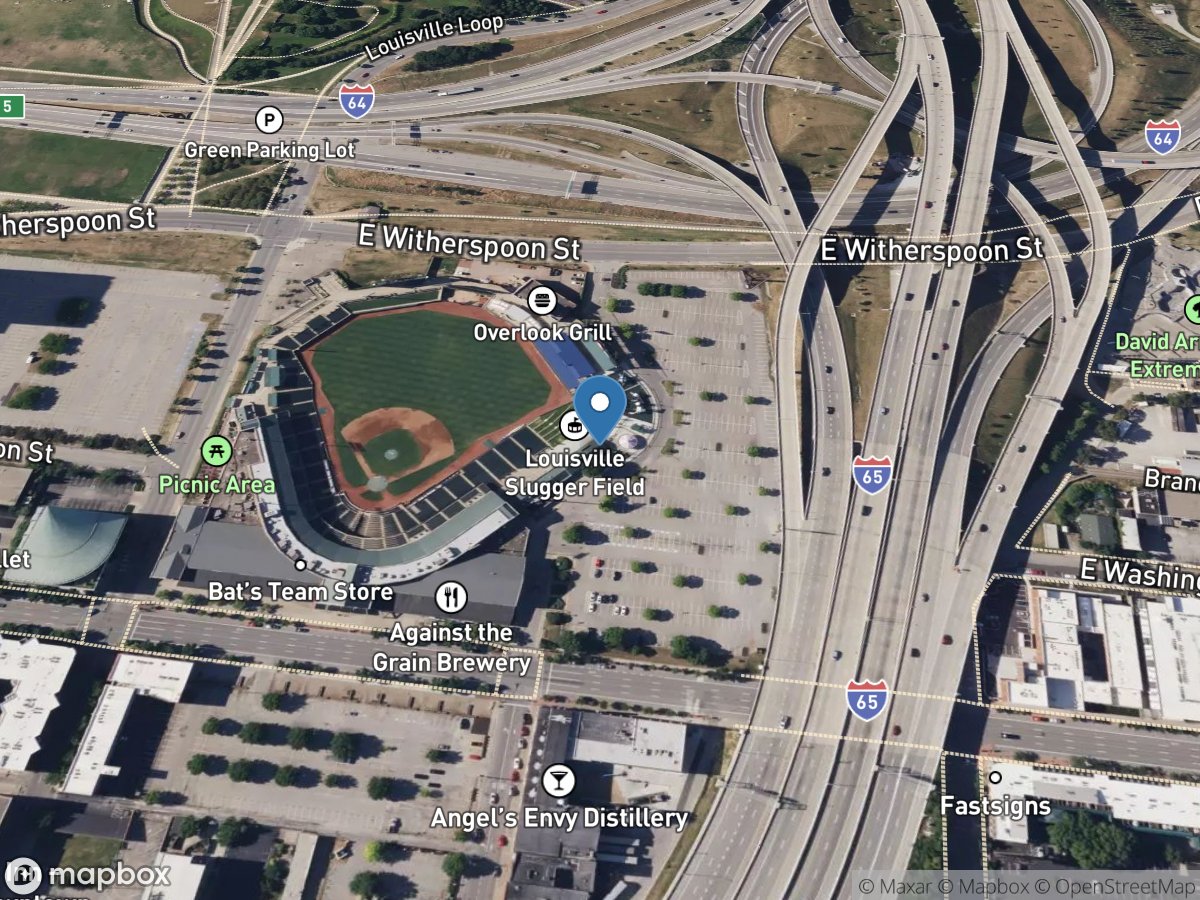Open Against the Grain Brewery marker
This screenshot has width=1200, height=900.
[452, 597]
